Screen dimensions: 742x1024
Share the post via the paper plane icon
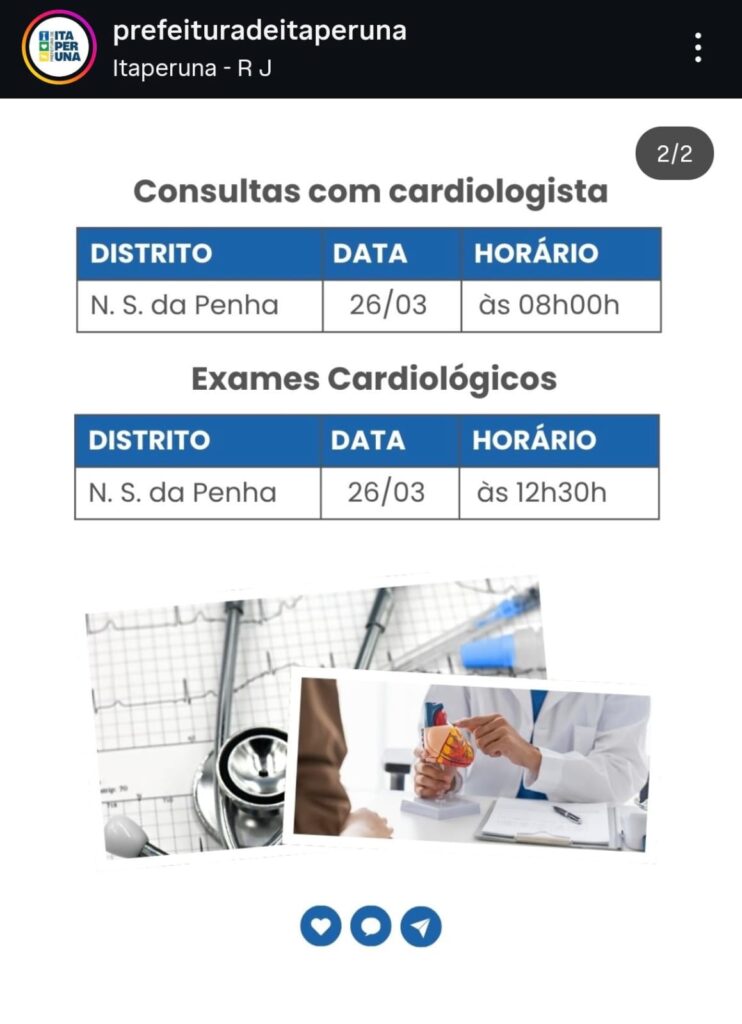pyautogui.click(x=422, y=928)
